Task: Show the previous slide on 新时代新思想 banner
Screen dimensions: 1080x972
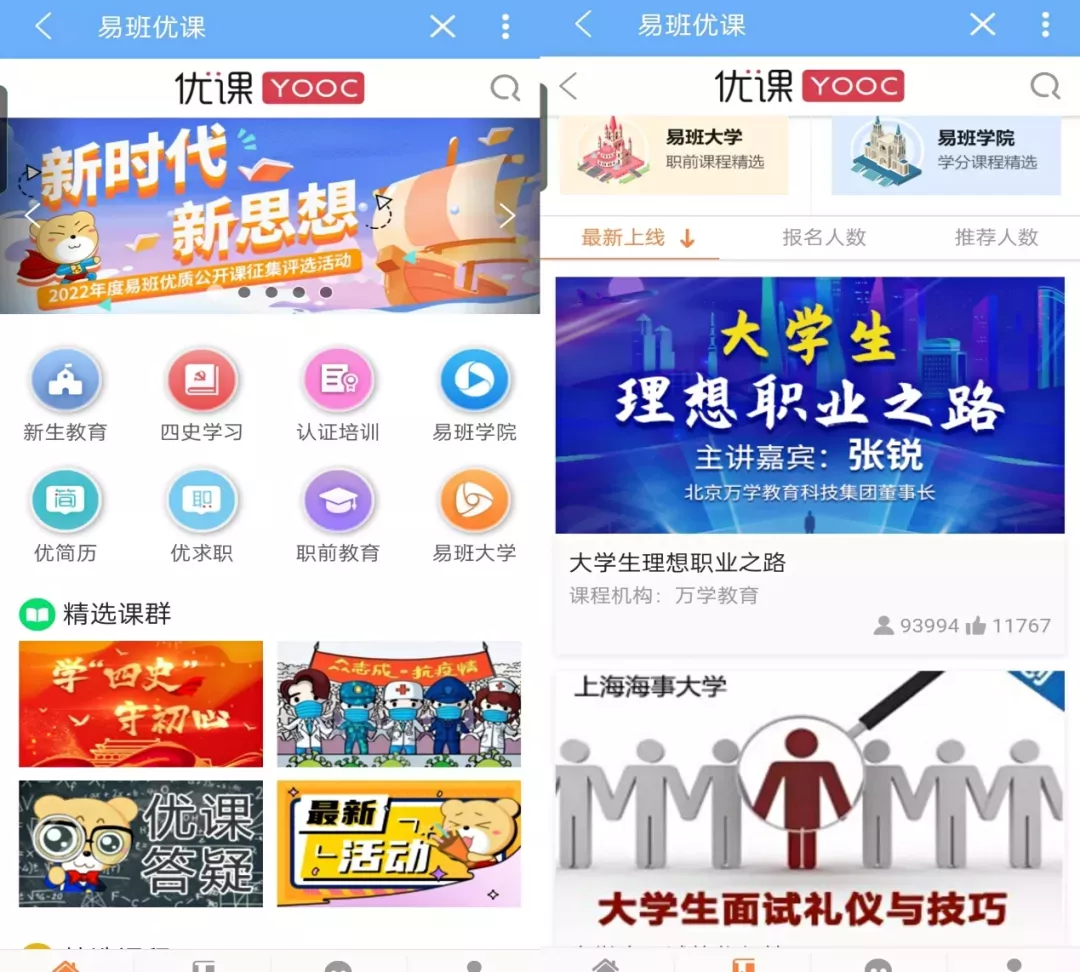Action: point(32,215)
